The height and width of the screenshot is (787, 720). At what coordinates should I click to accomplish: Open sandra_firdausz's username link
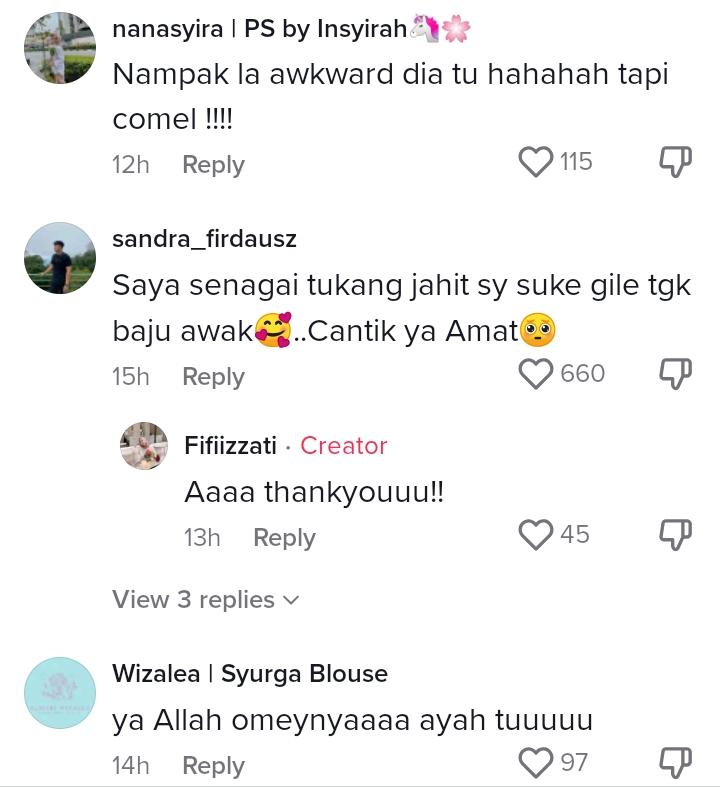204,239
